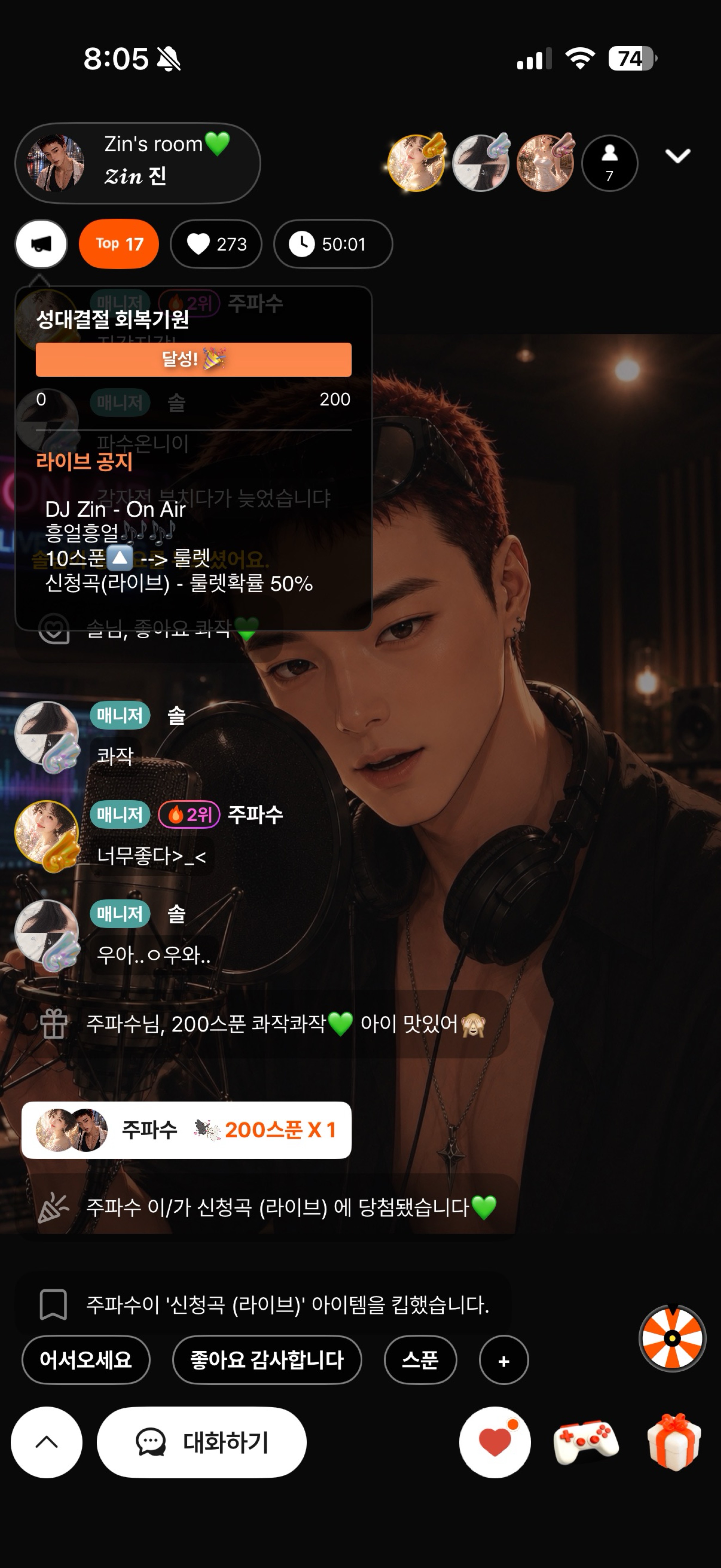Expand the bottom menu with up arrow
The image size is (721, 1568).
pos(46,1442)
